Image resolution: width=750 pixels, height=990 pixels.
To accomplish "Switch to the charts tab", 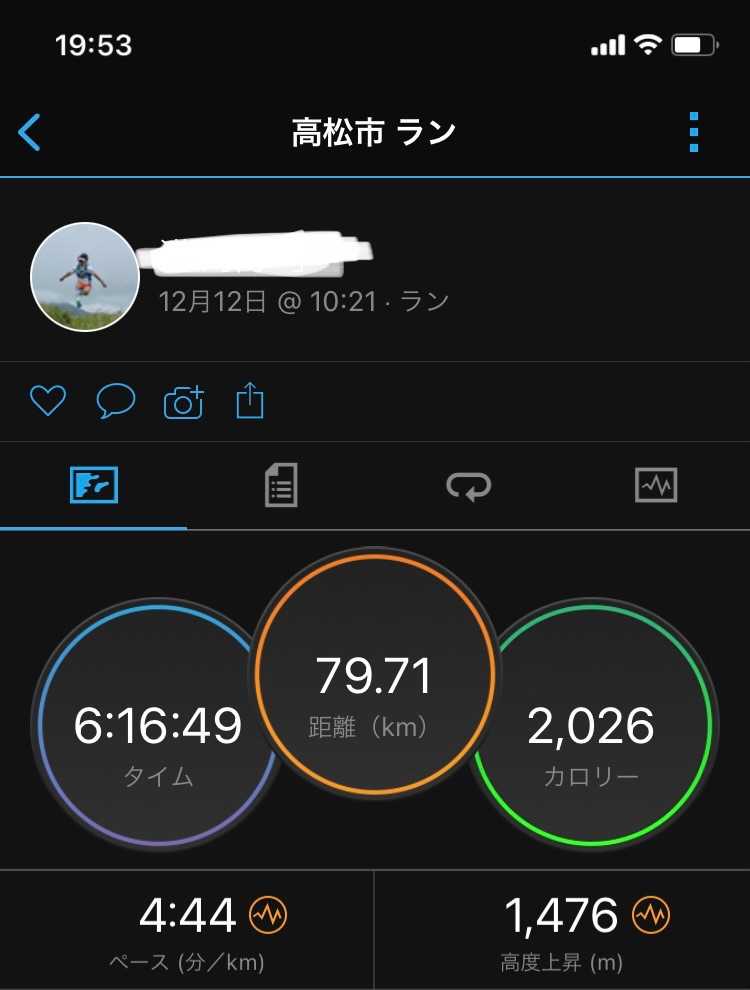I will coord(656,485).
